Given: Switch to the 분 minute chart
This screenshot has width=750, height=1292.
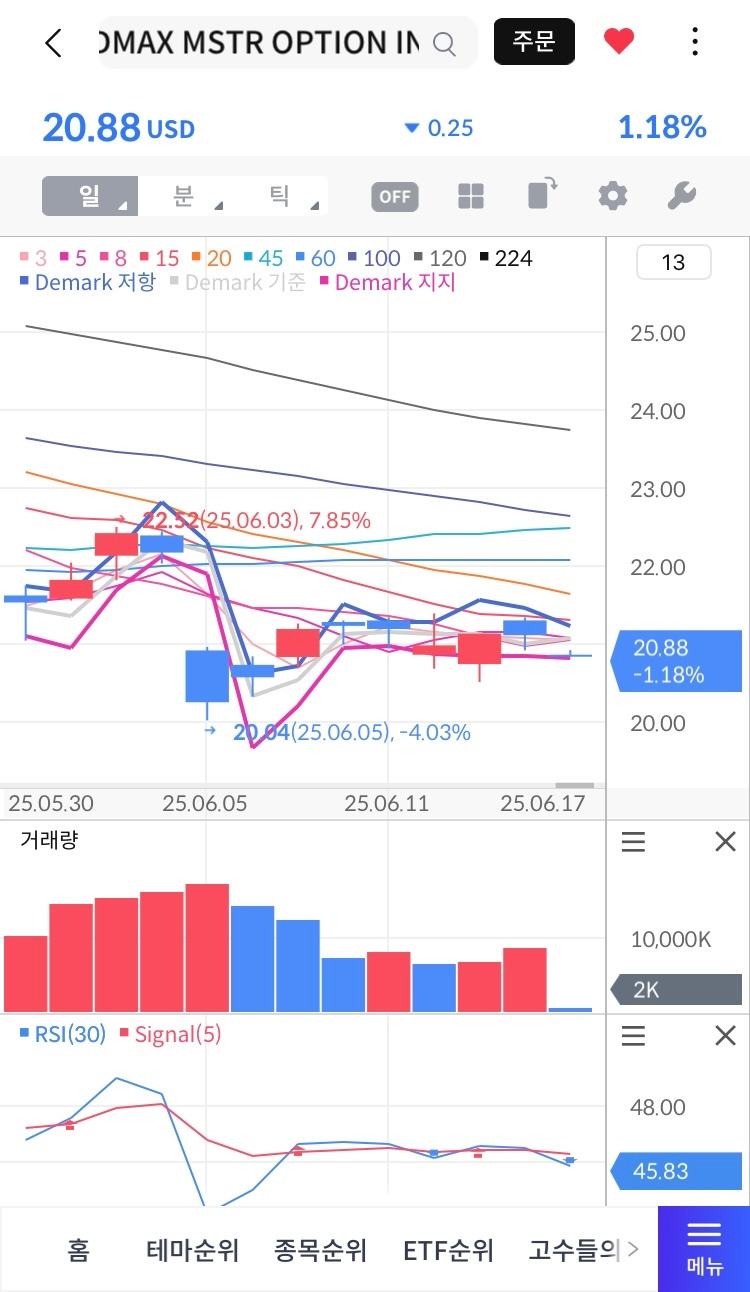Looking at the screenshot, I should pyautogui.click(x=183, y=196).
